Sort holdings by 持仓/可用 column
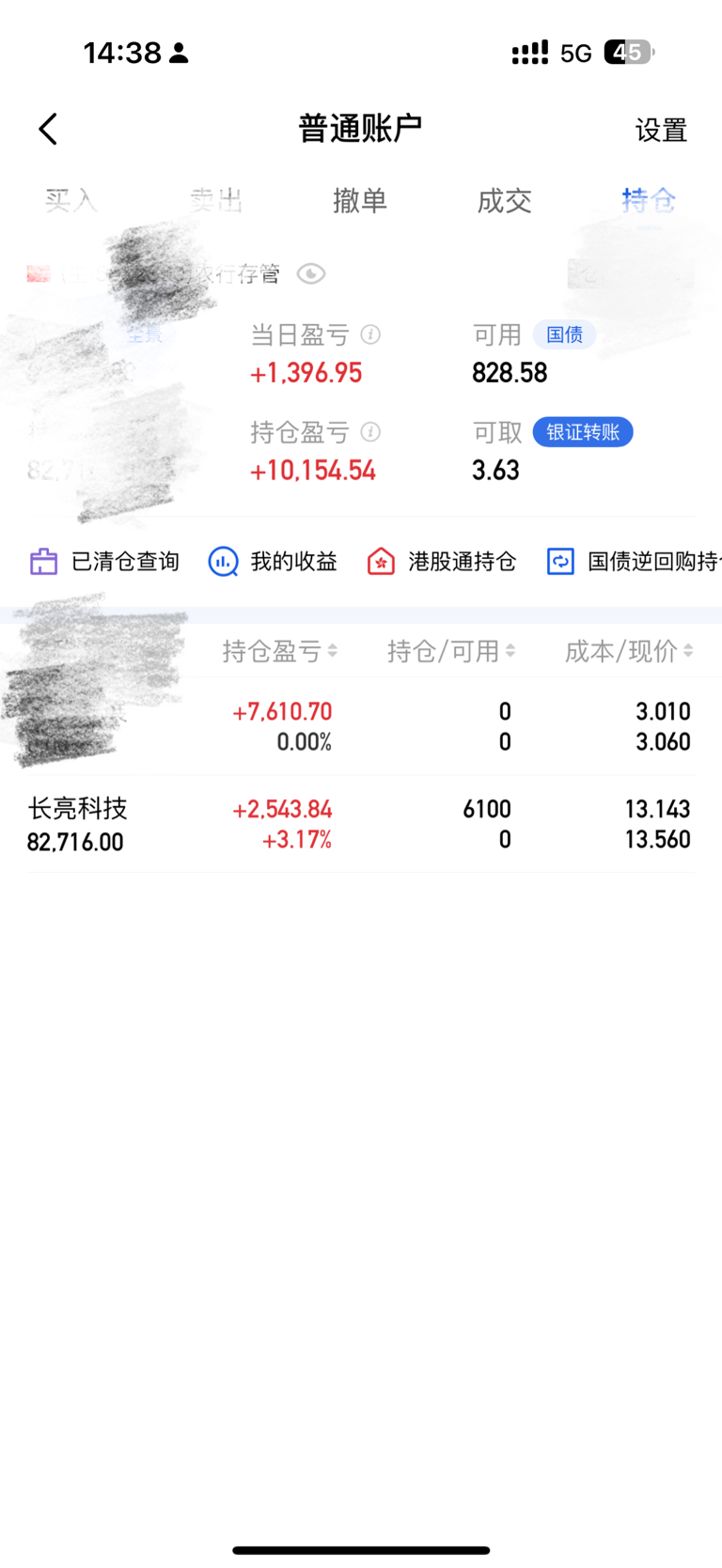 (451, 651)
